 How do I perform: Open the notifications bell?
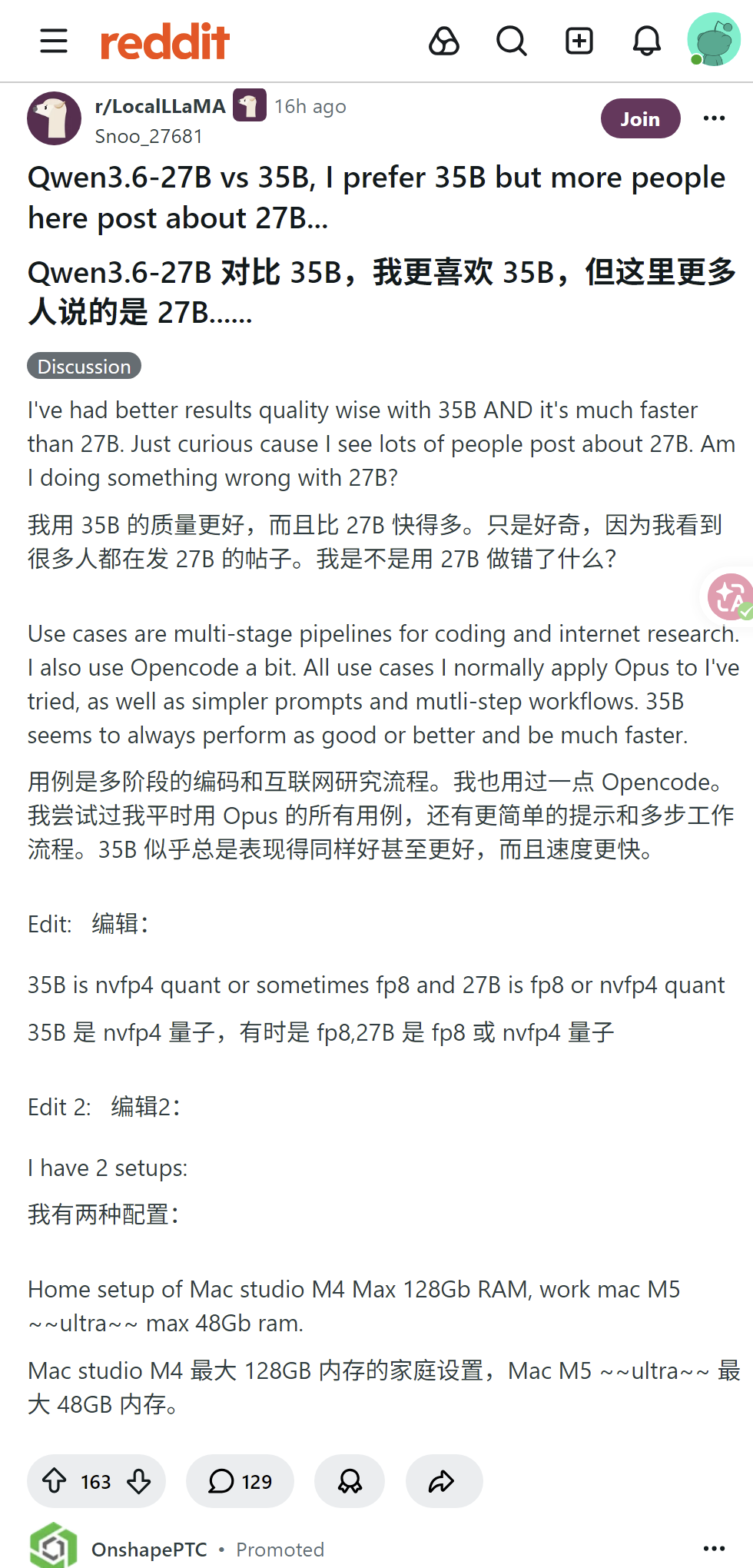tap(647, 41)
